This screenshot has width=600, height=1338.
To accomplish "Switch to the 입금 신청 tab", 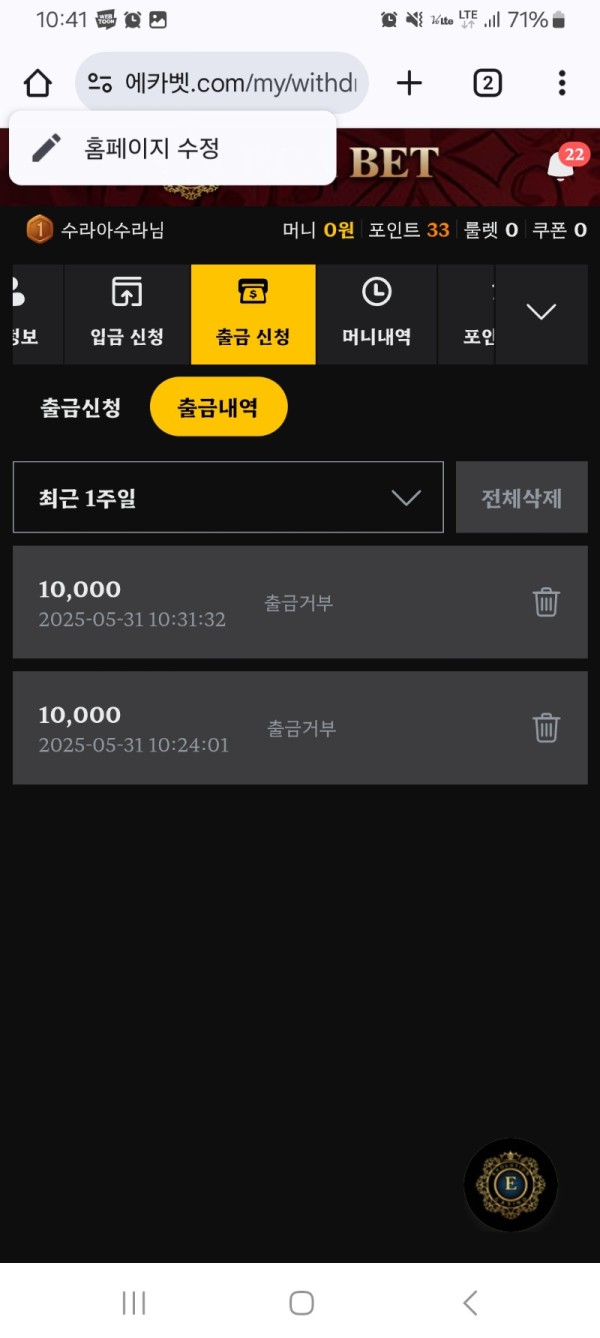I will [127, 314].
